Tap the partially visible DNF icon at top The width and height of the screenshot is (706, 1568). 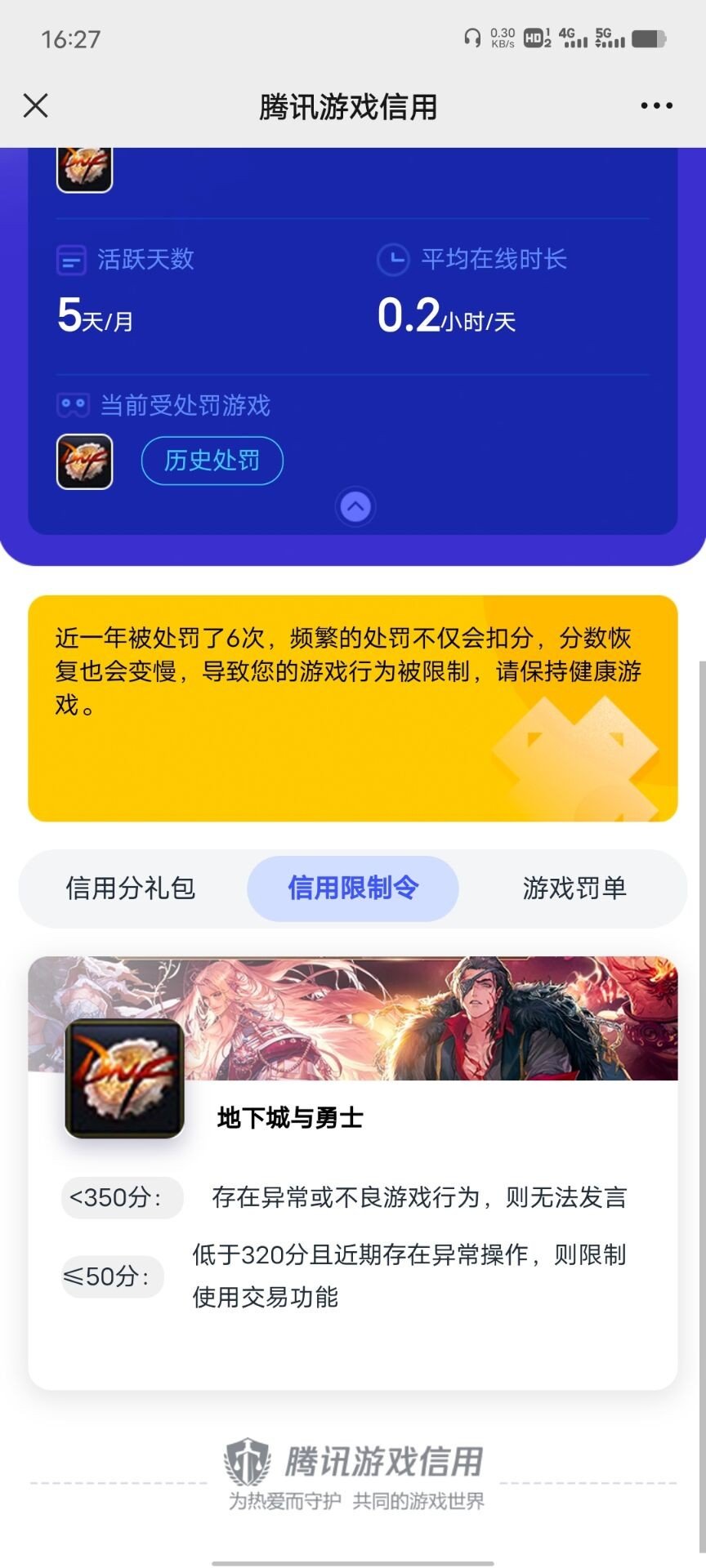85,167
